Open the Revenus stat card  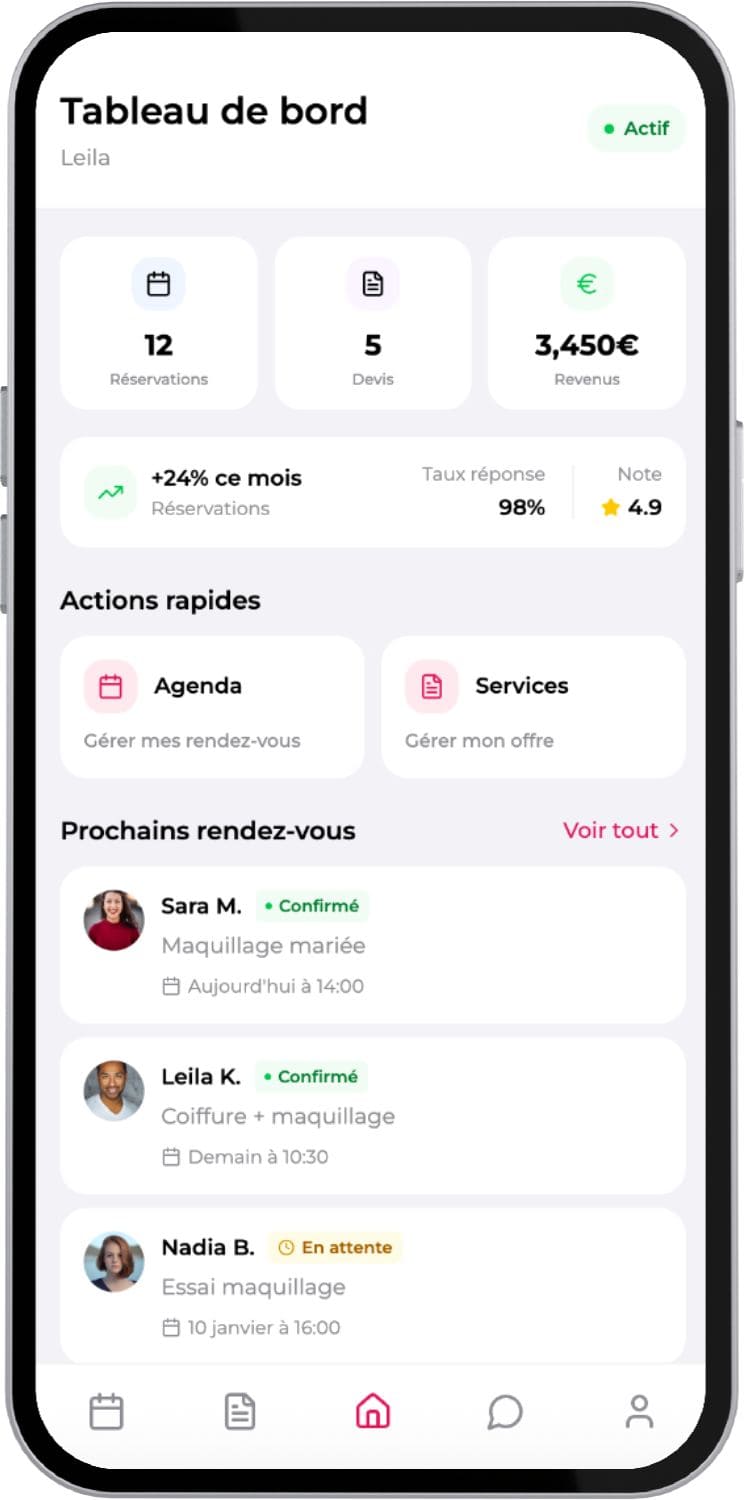click(586, 323)
